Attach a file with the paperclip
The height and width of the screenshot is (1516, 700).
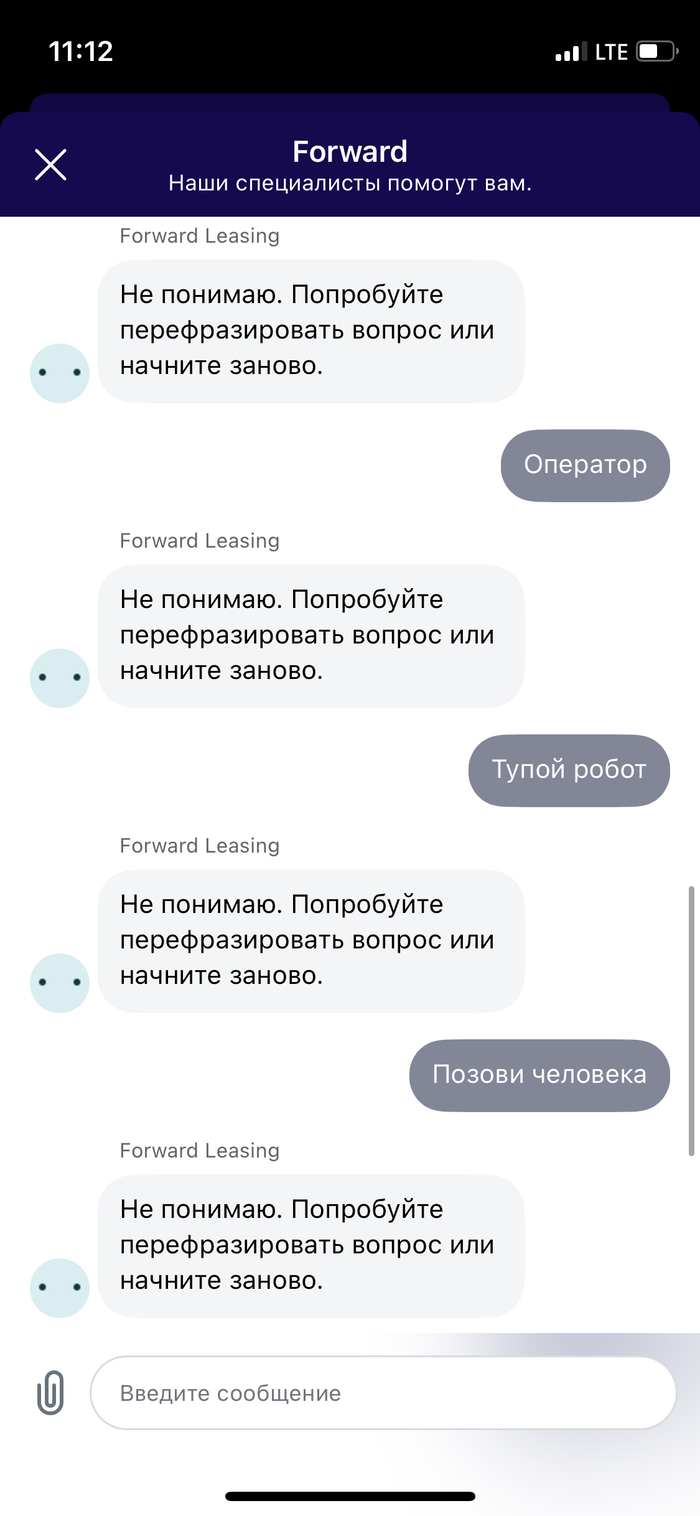pyautogui.click(x=51, y=1392)
